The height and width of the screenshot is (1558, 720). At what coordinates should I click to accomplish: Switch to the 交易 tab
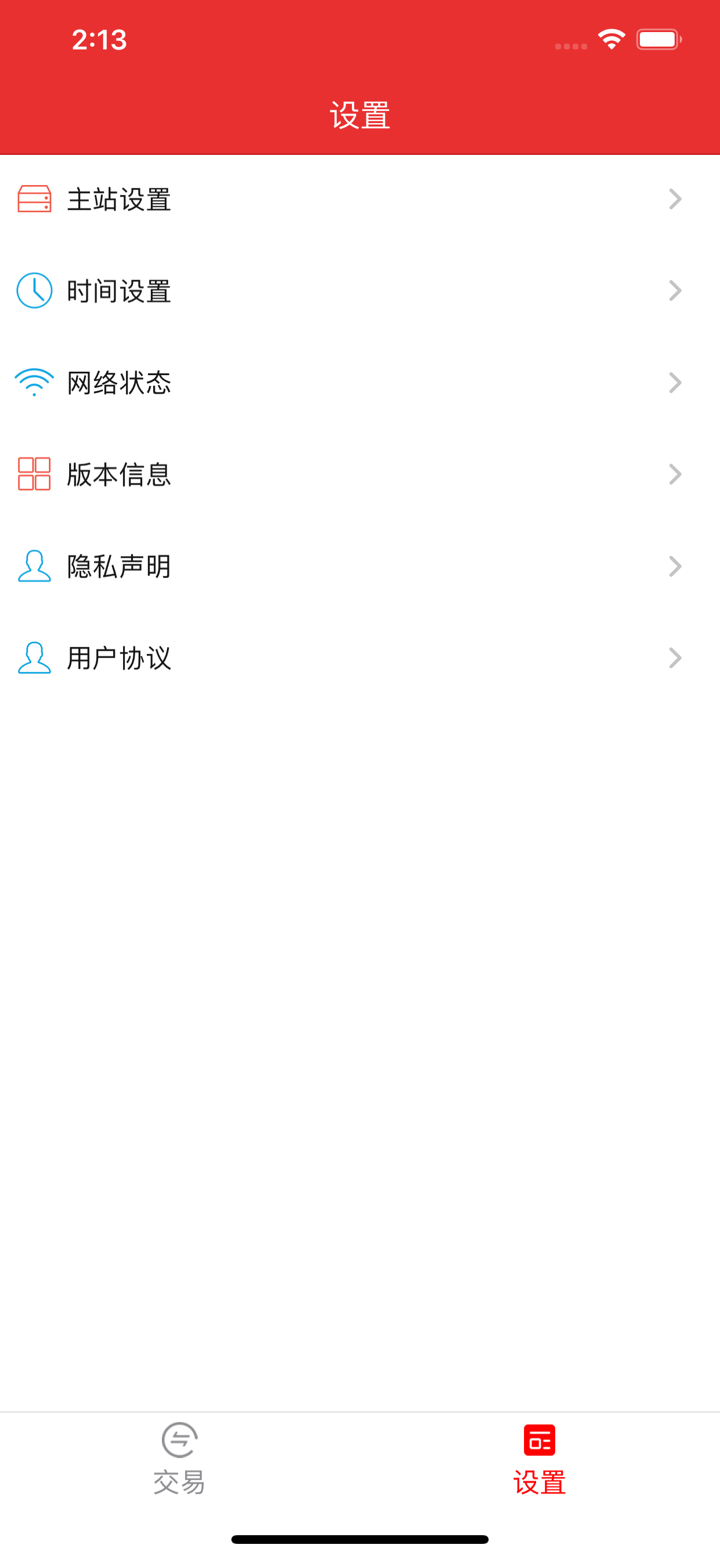pyautogui.click(x=179, y=1460)
